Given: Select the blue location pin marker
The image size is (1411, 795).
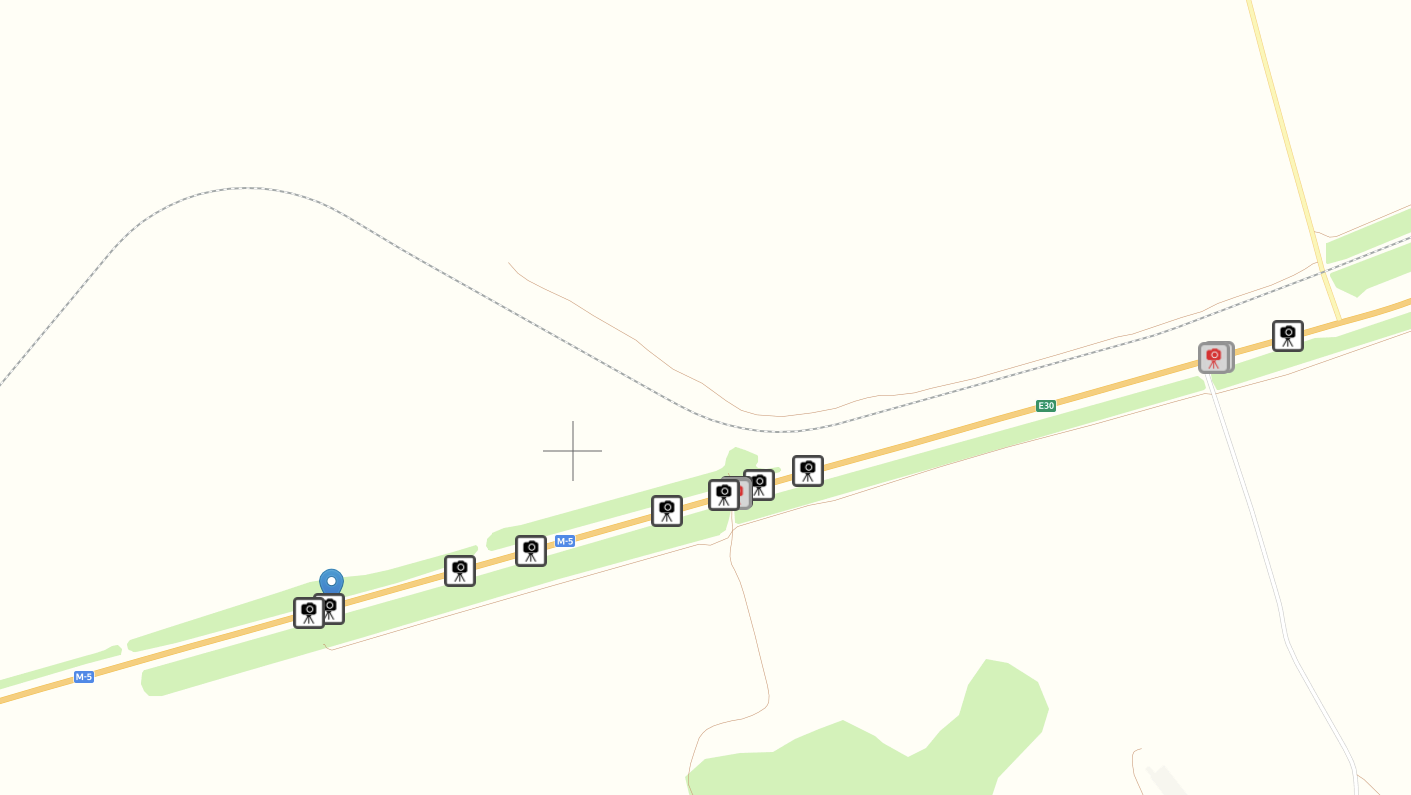Looking at the screenshot, I should (x=331, y=581).
